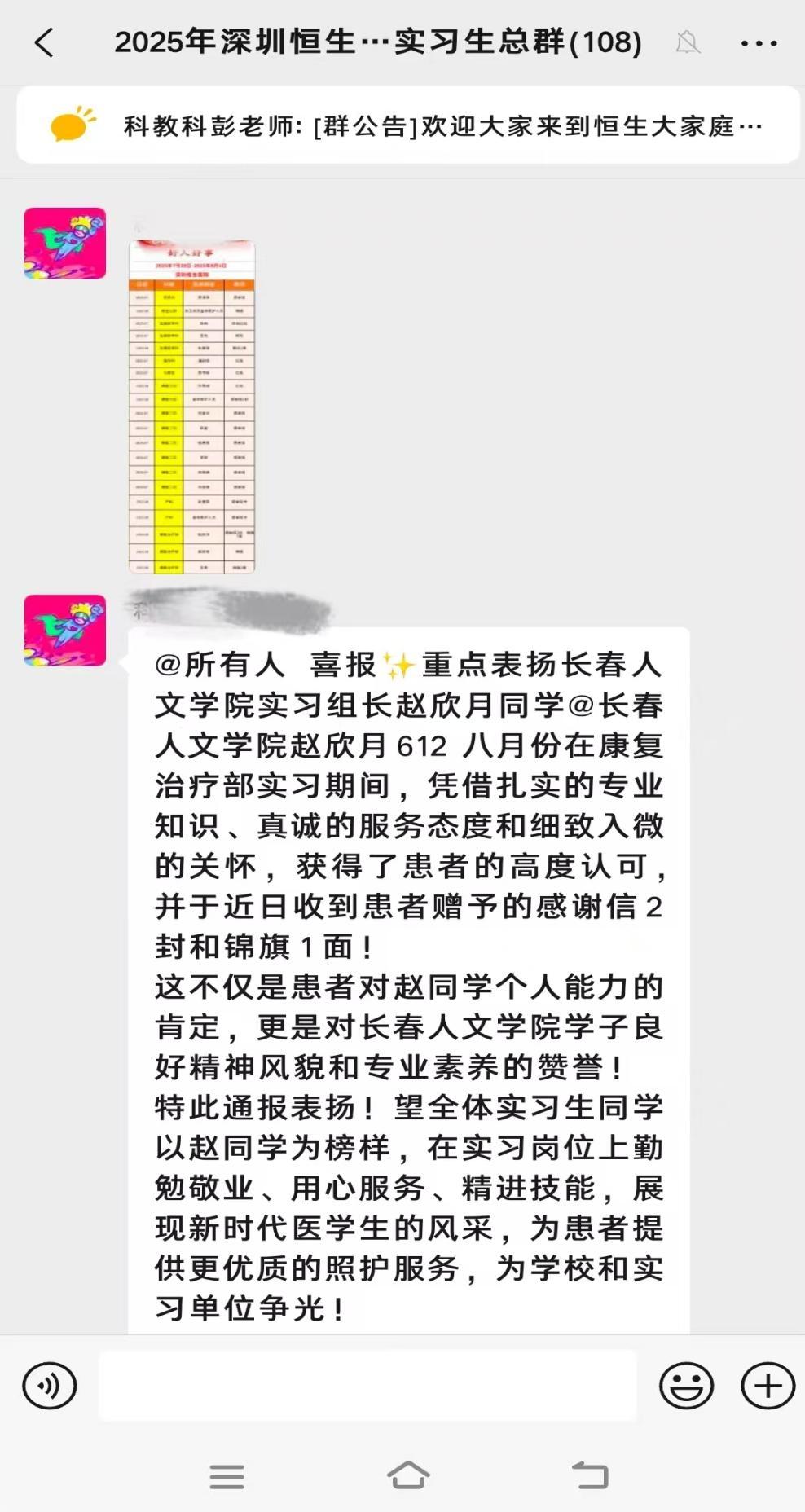
Task: Open the emoji sticker panel
Action: click(686, 1386)
